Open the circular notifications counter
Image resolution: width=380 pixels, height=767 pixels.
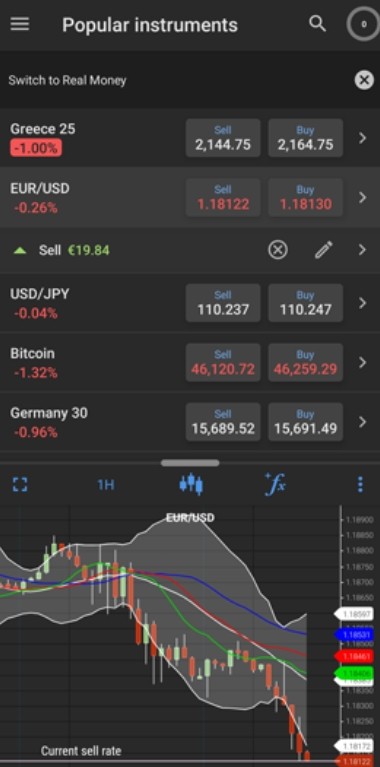363,24
